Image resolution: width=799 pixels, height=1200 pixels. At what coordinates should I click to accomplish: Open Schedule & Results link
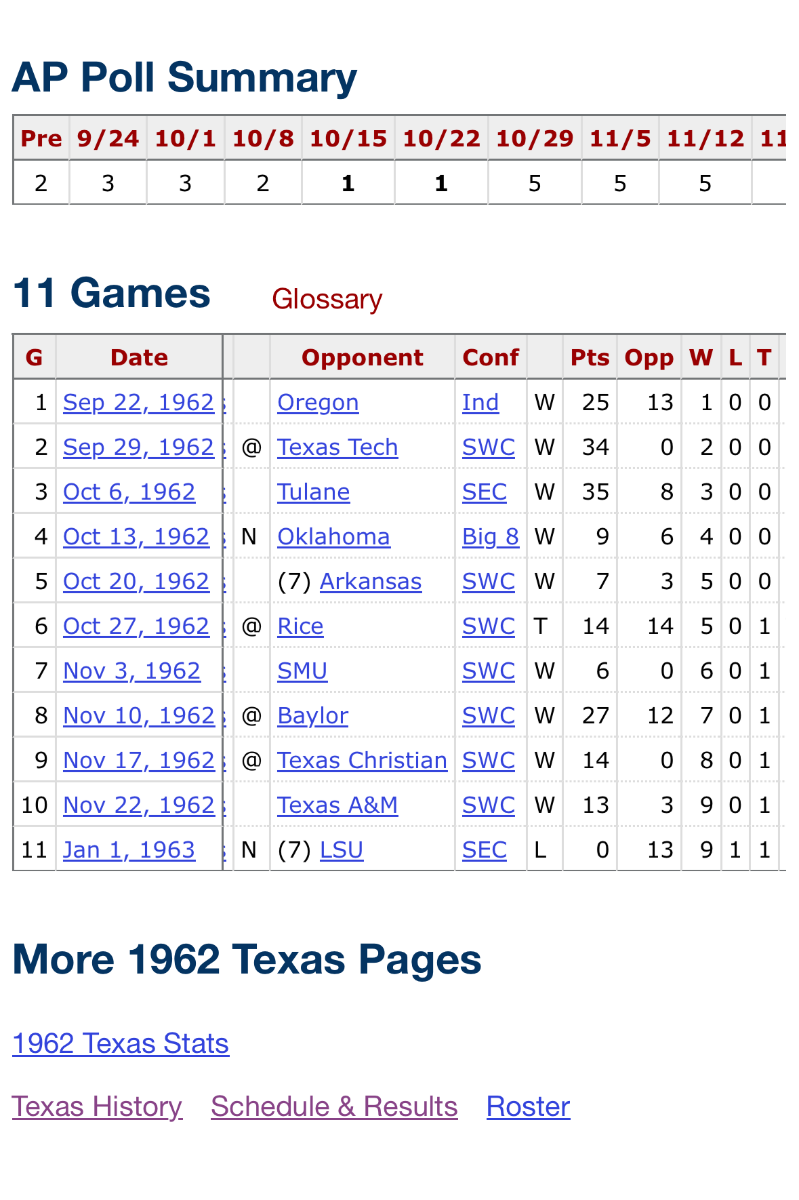pyautogui.click(x=335, y=1106)
